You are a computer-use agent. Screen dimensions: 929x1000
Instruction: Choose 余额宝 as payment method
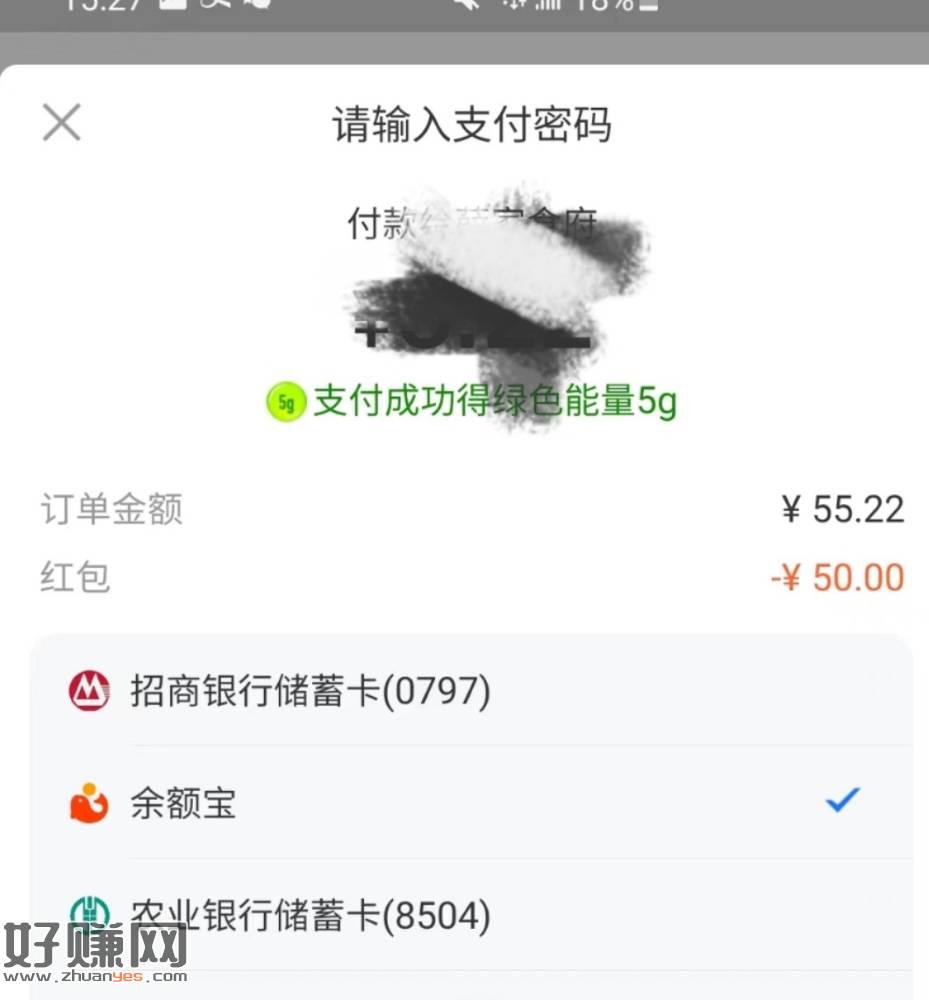(x=184, y=803)
